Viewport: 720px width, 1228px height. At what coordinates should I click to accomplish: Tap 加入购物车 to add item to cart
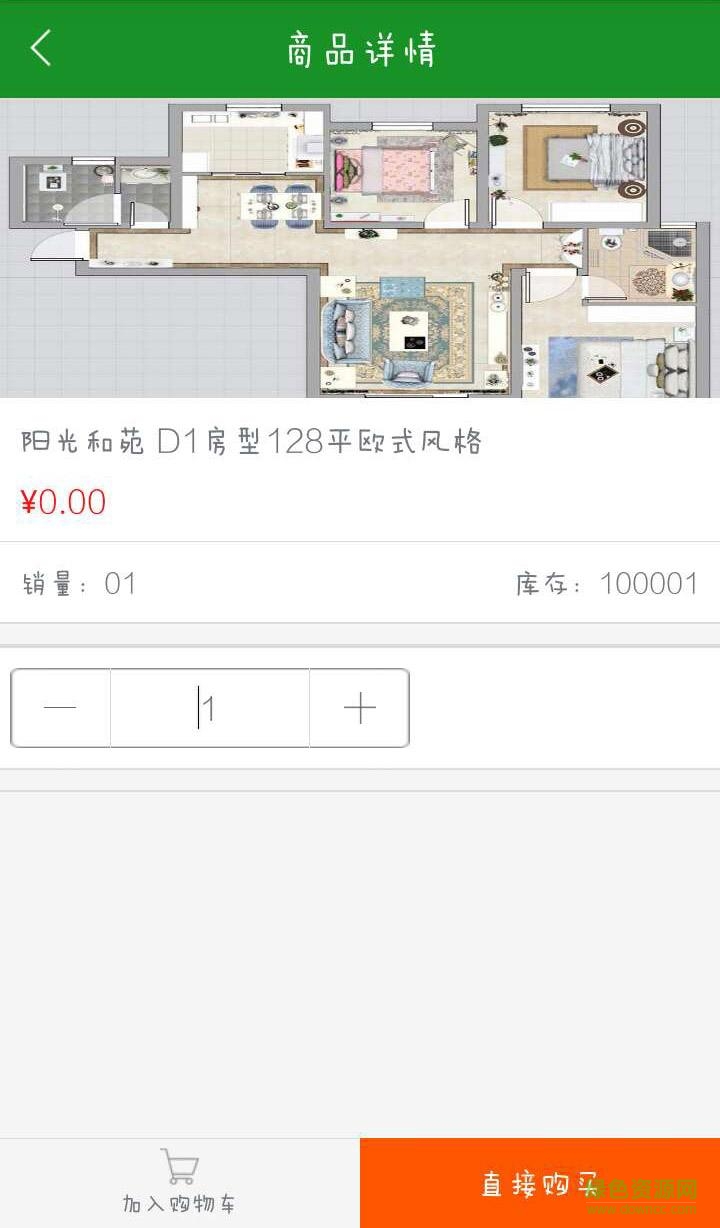click(178, 1203)
